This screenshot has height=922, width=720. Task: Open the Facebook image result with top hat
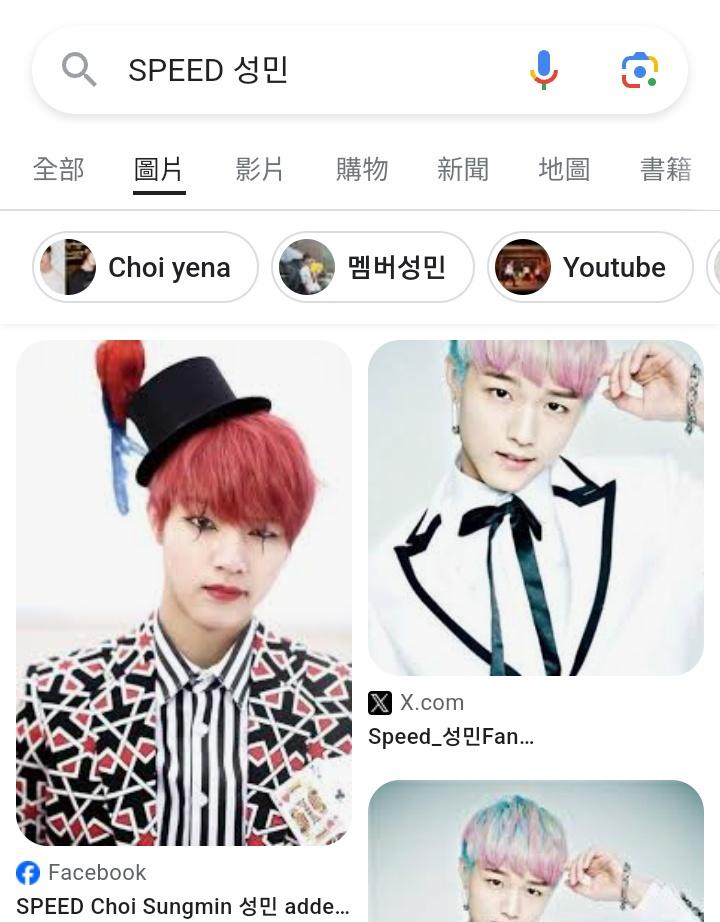184,592
